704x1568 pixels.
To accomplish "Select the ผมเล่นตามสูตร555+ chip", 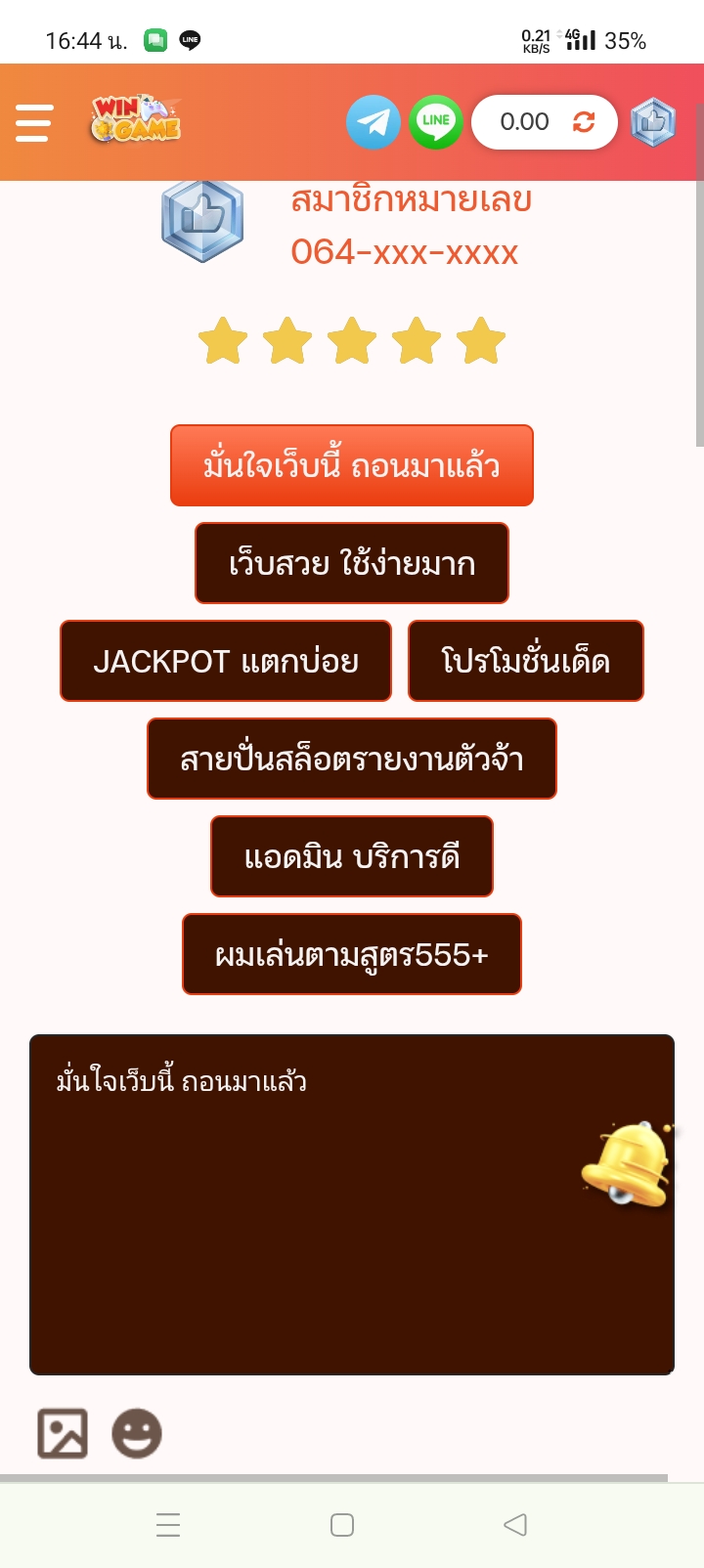I will coord(352,954).
